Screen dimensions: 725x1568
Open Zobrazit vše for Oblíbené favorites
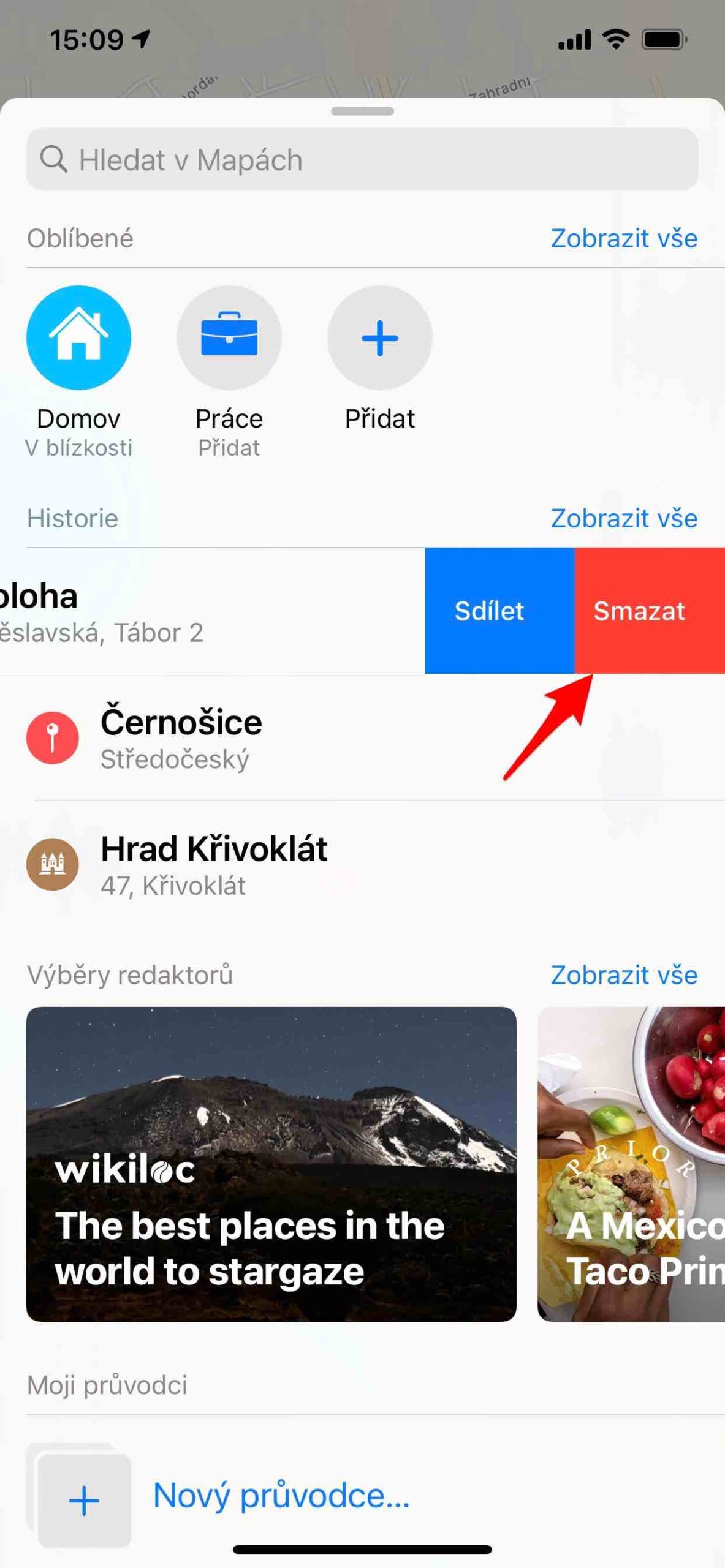pyautogui.click(x=625, y=238)
